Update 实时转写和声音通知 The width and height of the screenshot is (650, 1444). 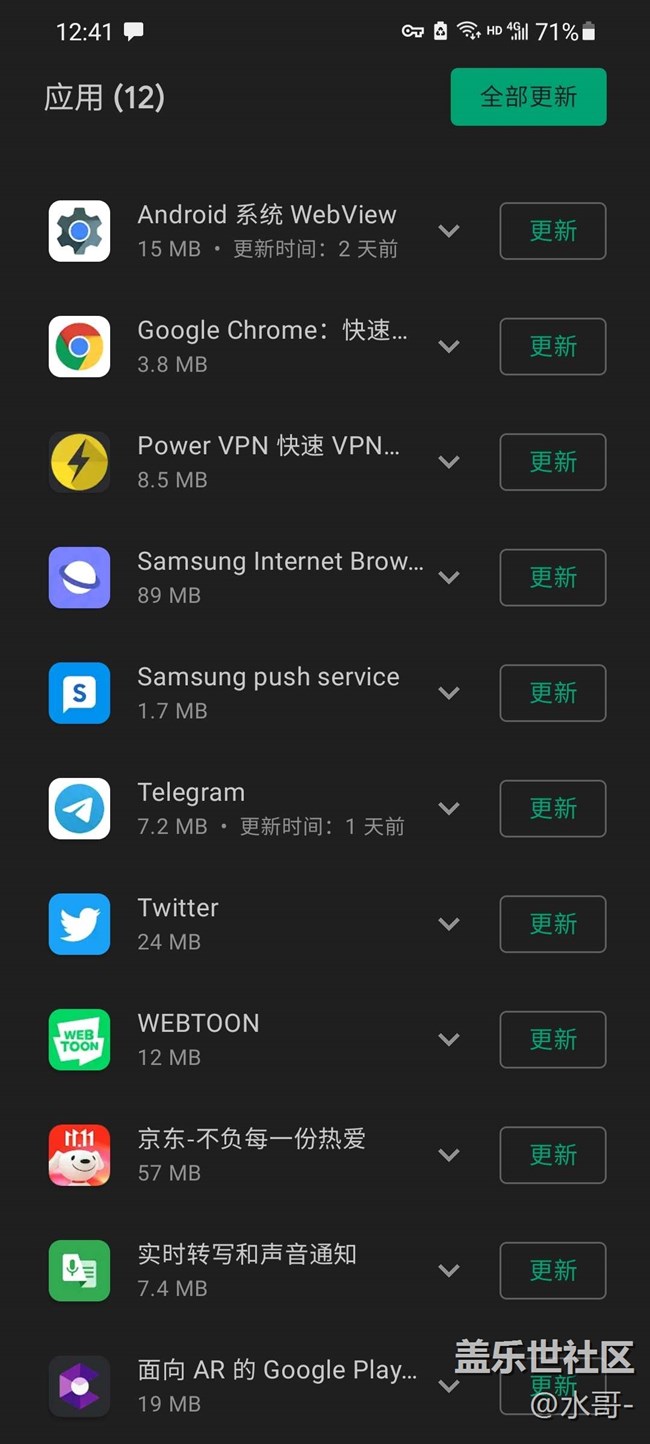pos(552,1270)
